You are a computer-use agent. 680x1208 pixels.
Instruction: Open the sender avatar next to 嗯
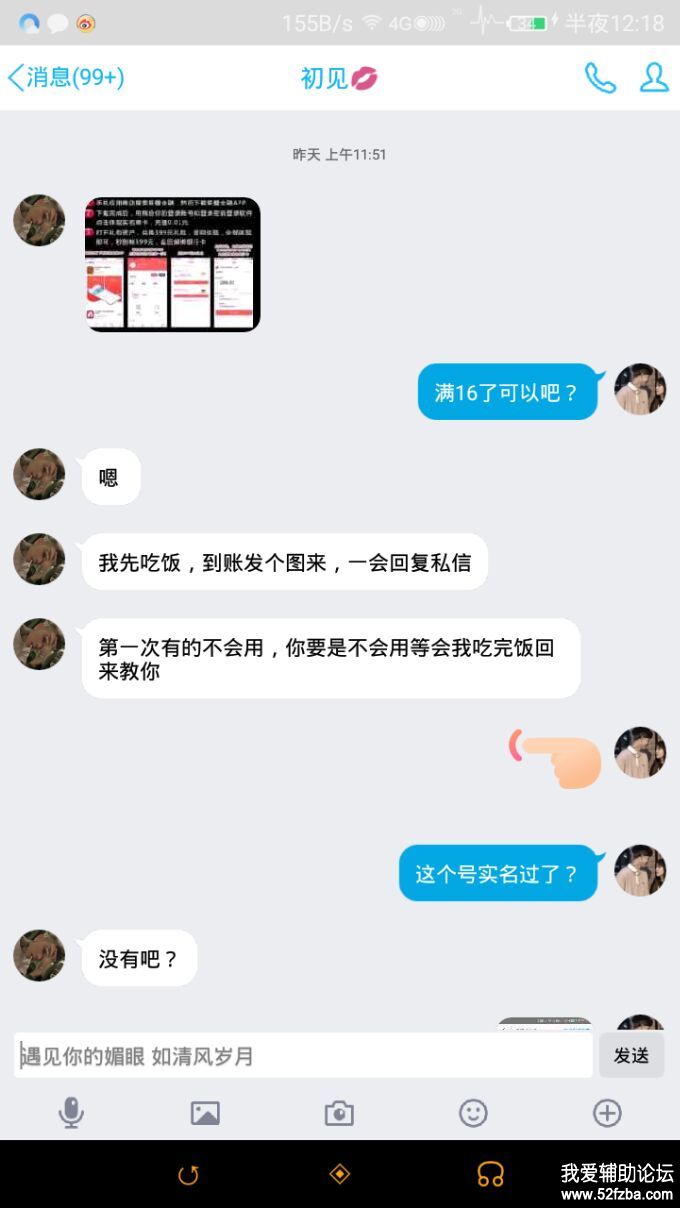pos(39,474)
